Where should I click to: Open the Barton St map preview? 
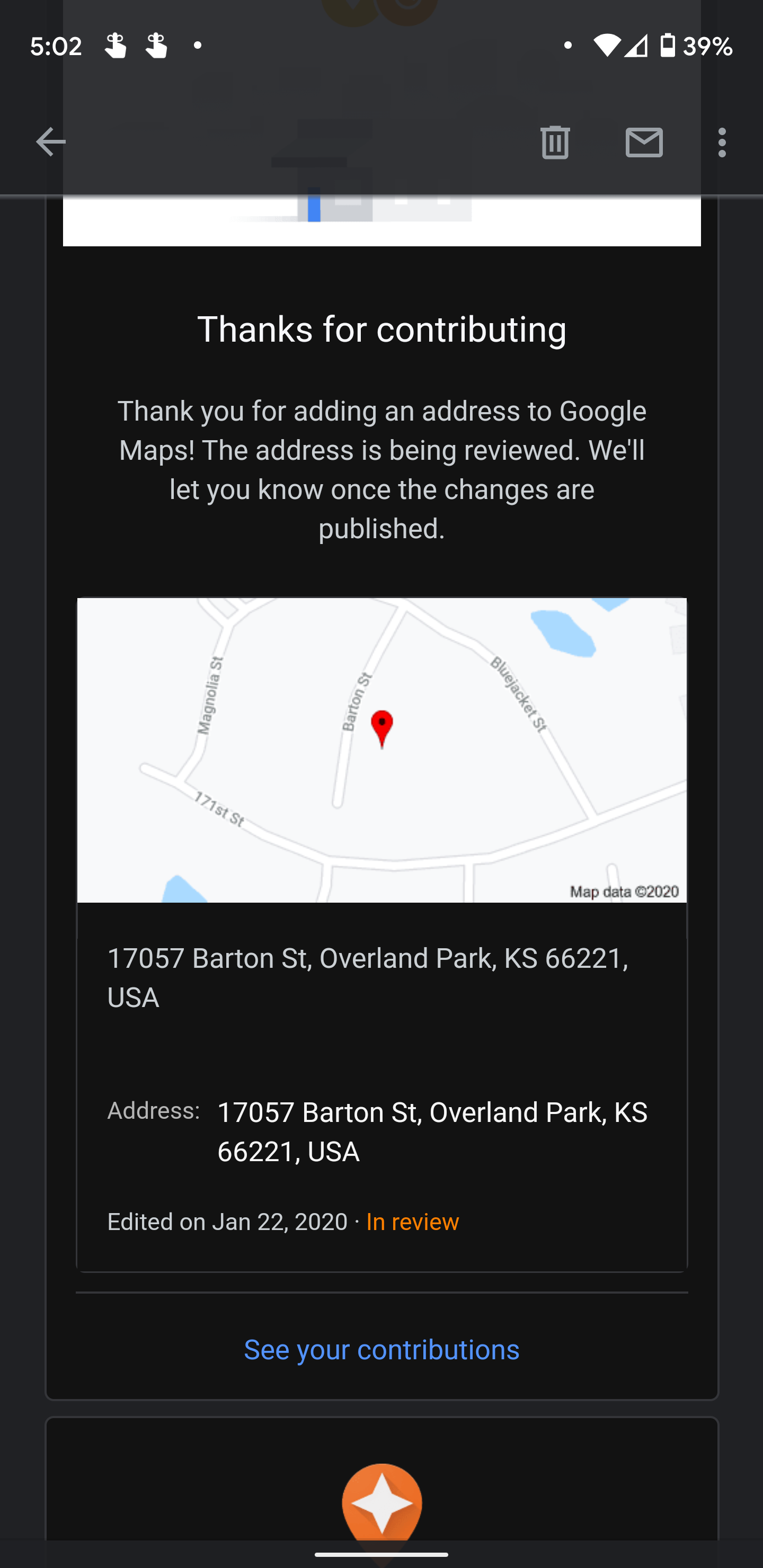click(381, 750)
